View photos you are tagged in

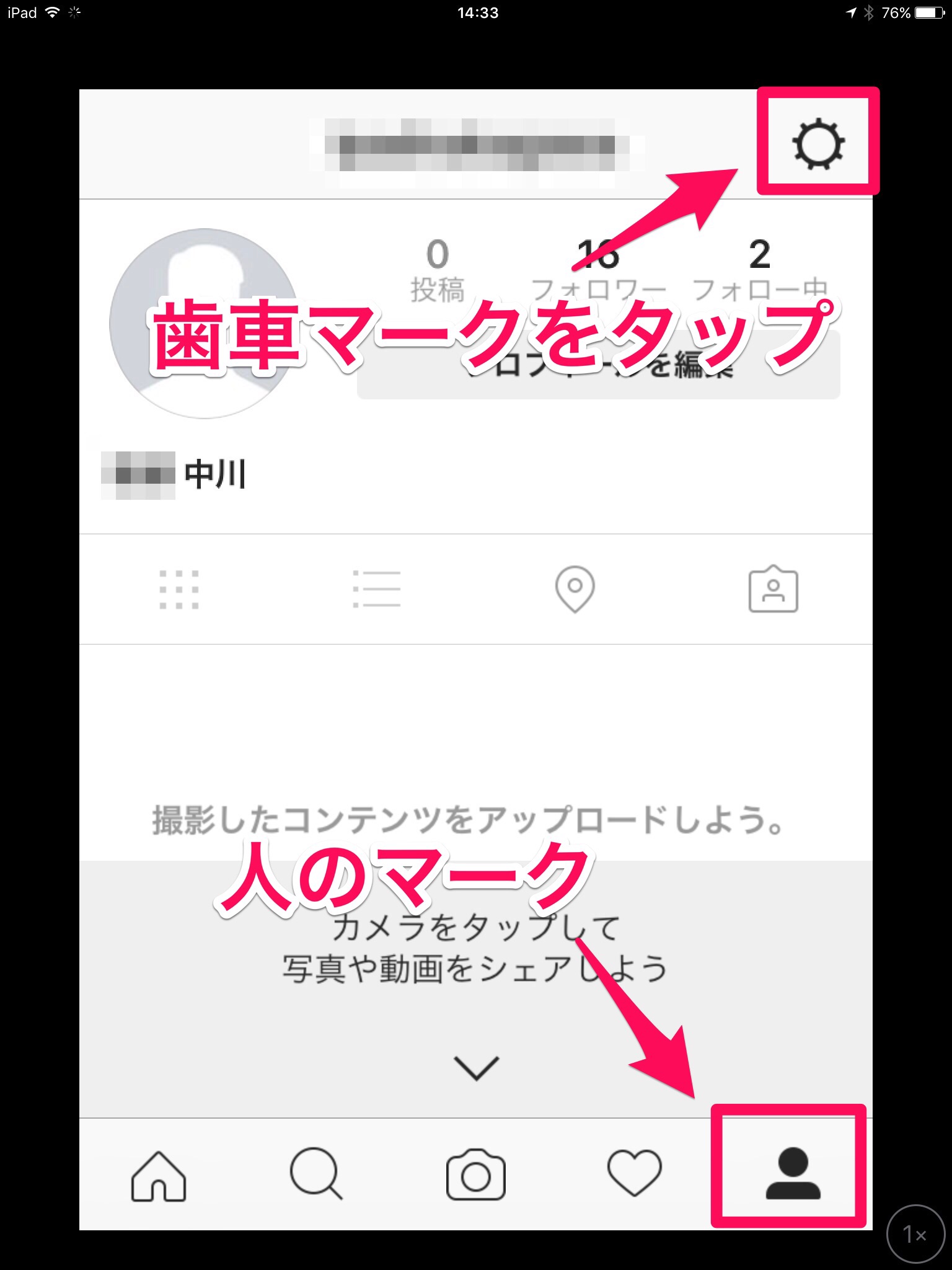[773, 589]
